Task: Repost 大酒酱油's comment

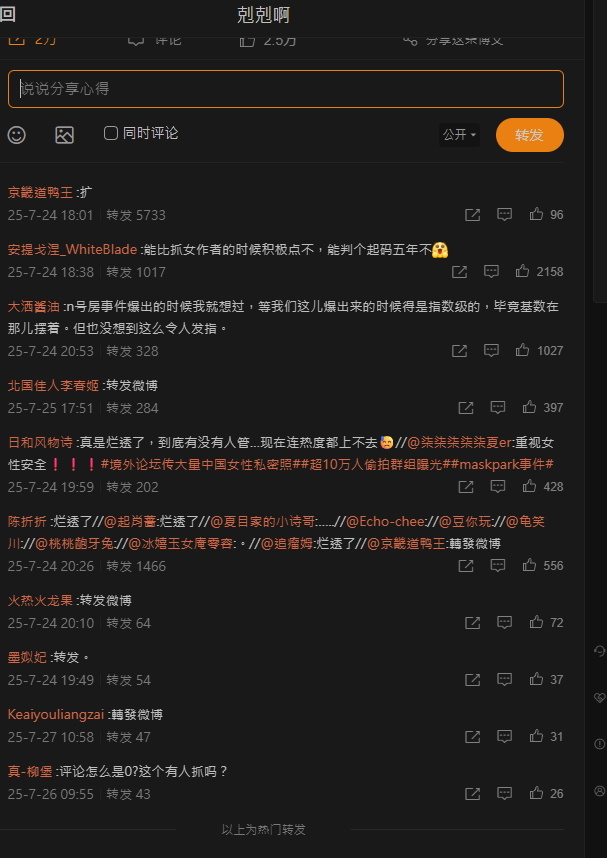Action: click(x=459, y=351)
